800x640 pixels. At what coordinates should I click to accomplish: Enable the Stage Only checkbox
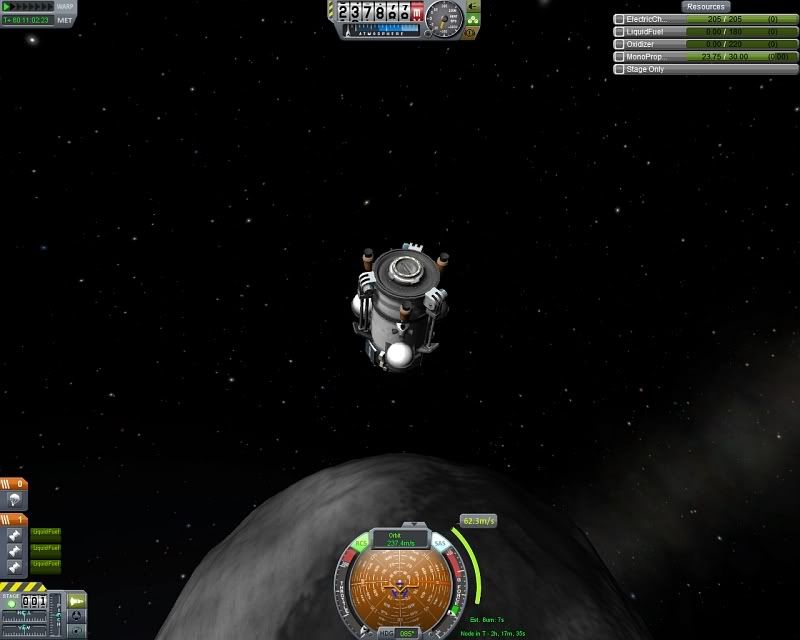coord(620,69)
